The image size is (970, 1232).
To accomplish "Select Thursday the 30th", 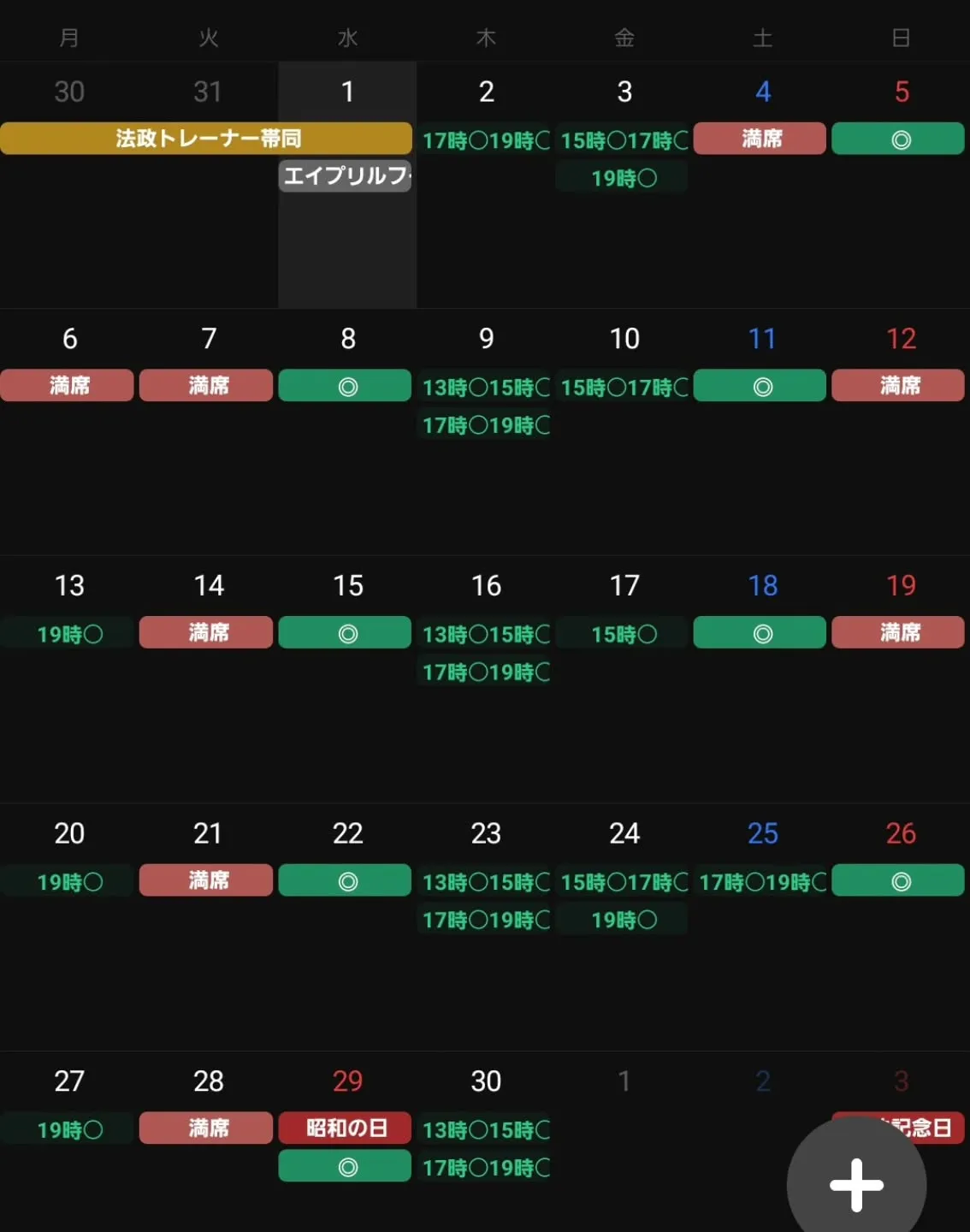I will click(x=486, y=1081).
